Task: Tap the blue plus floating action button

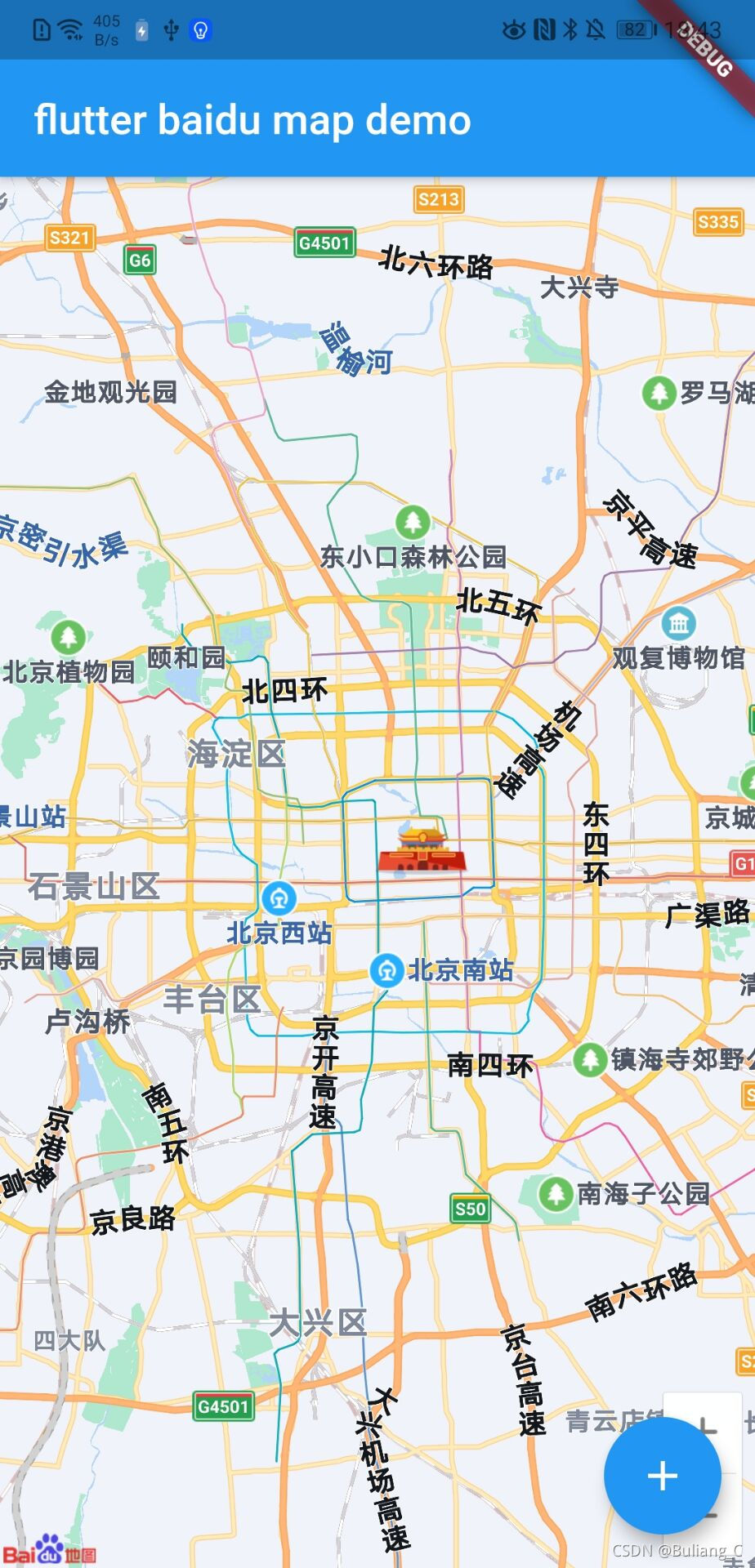Action: [662, 1476]
